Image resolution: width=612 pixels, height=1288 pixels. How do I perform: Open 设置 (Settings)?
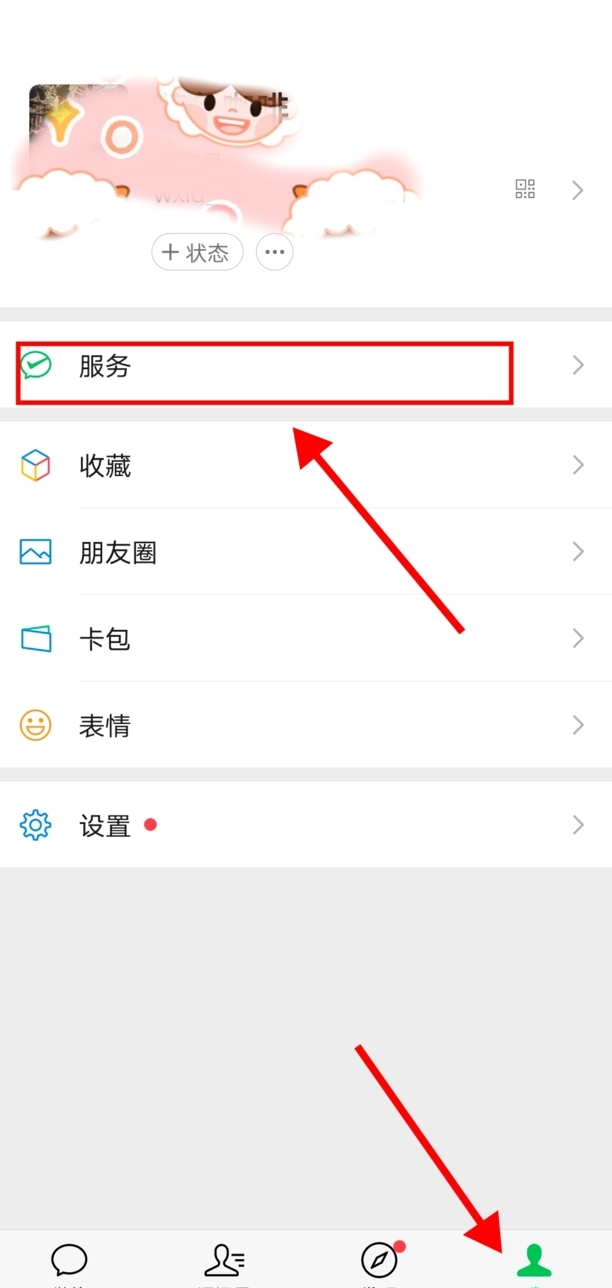point(300,825)
